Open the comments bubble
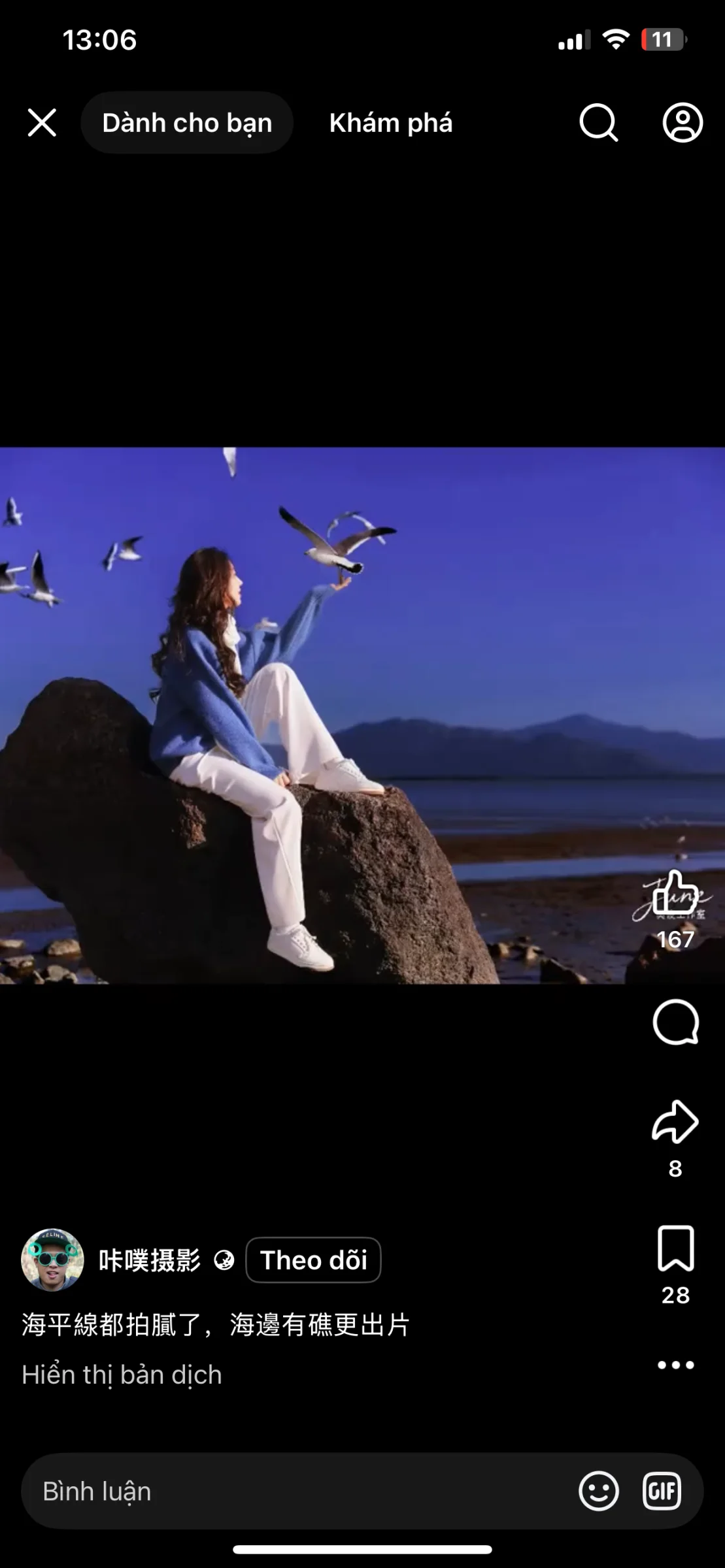725x1568 pixels. [675, 1022]
